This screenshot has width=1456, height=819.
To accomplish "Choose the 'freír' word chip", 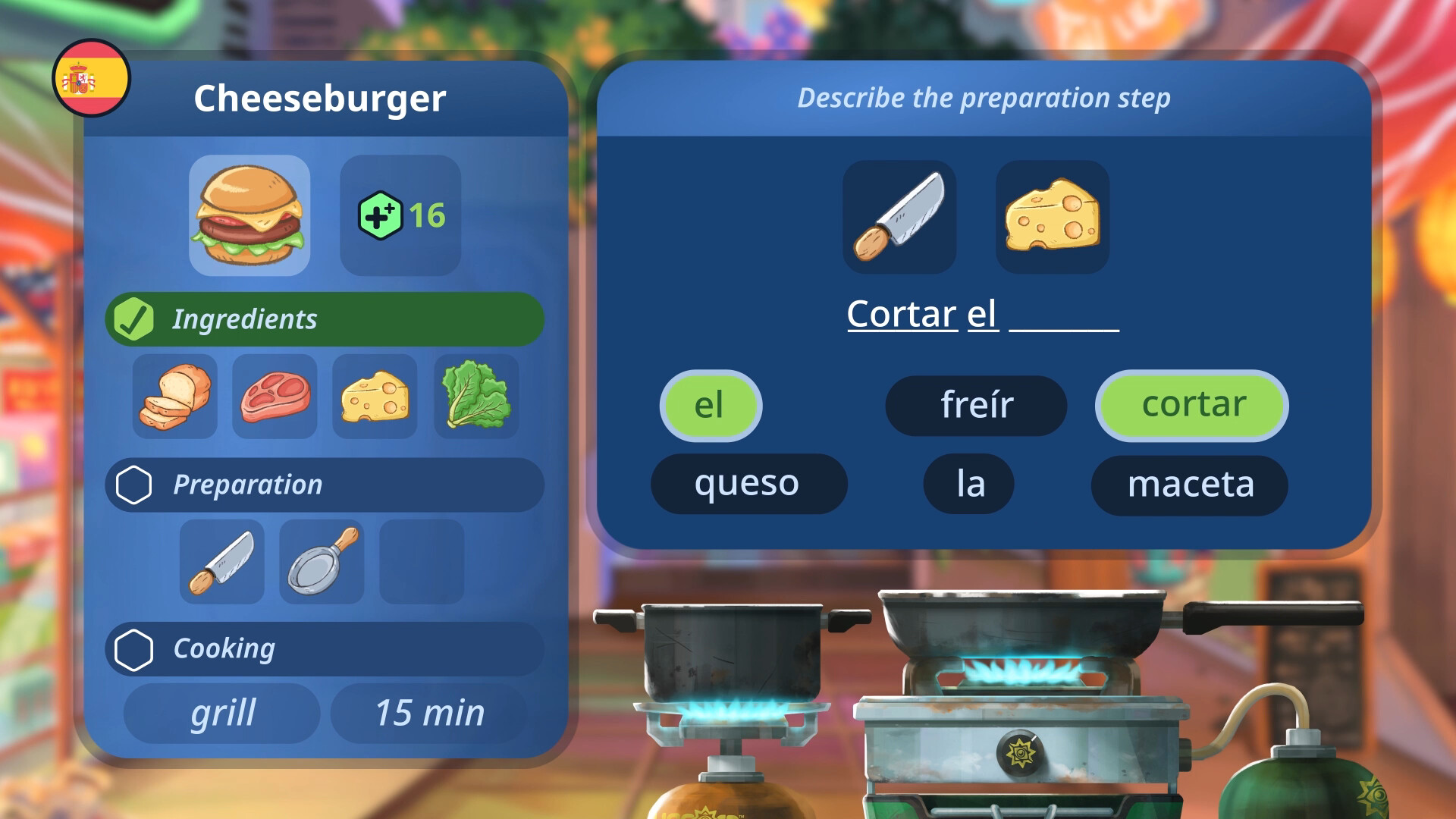I will tap(976, 405).
